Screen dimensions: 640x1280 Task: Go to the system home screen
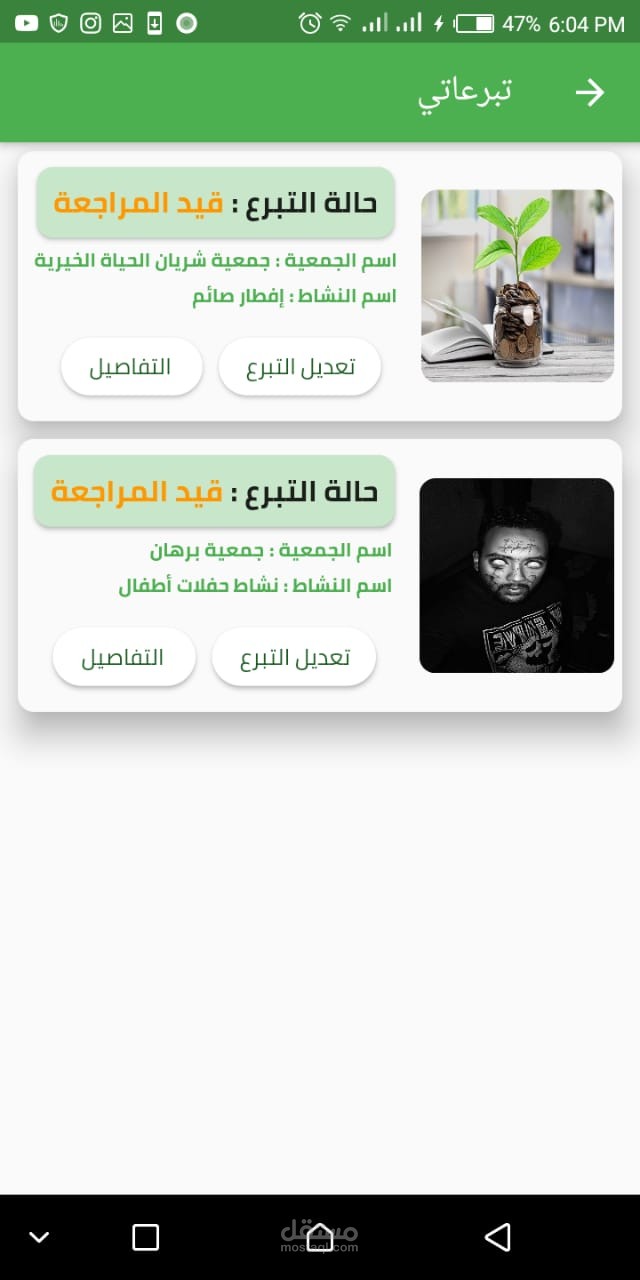point(320,1237)
